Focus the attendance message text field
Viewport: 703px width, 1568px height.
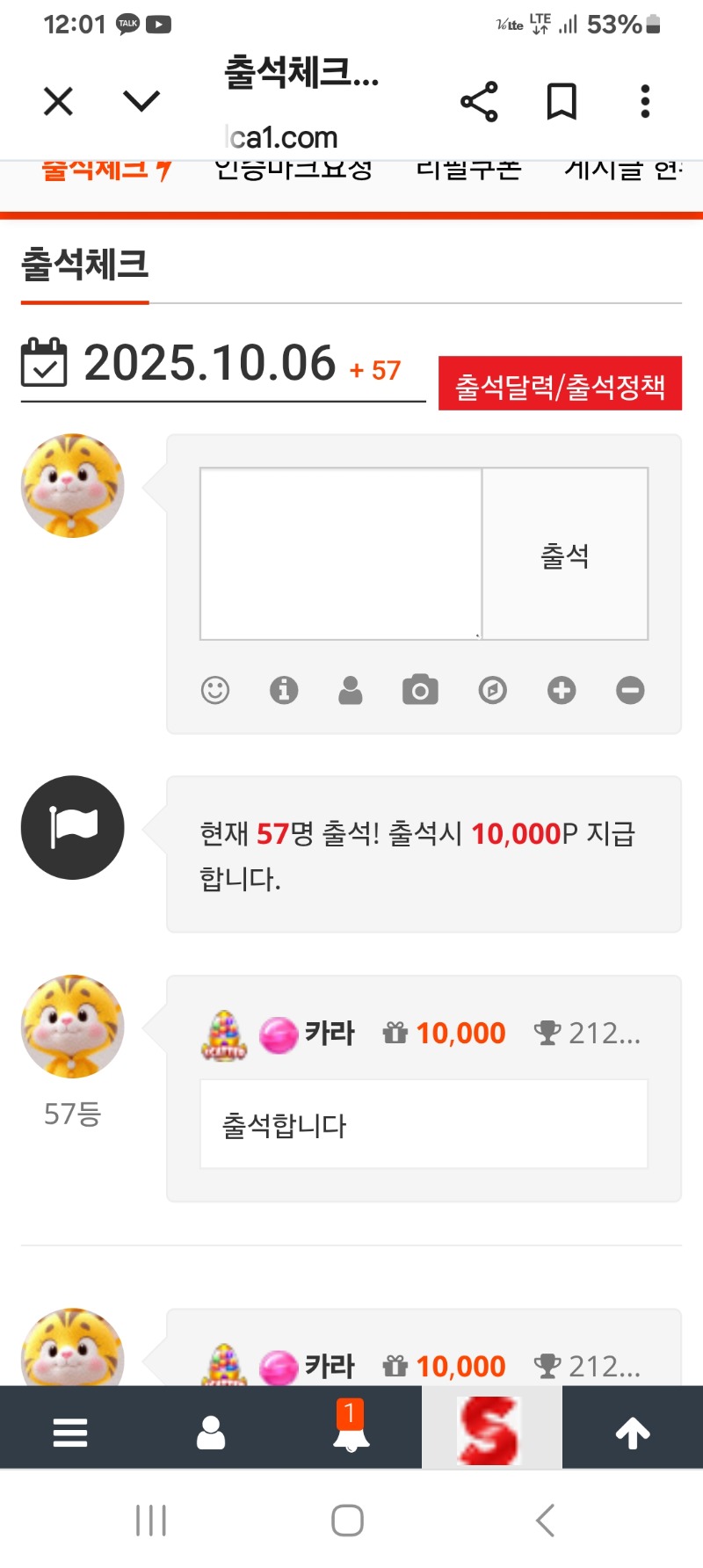tap(341, 554)
